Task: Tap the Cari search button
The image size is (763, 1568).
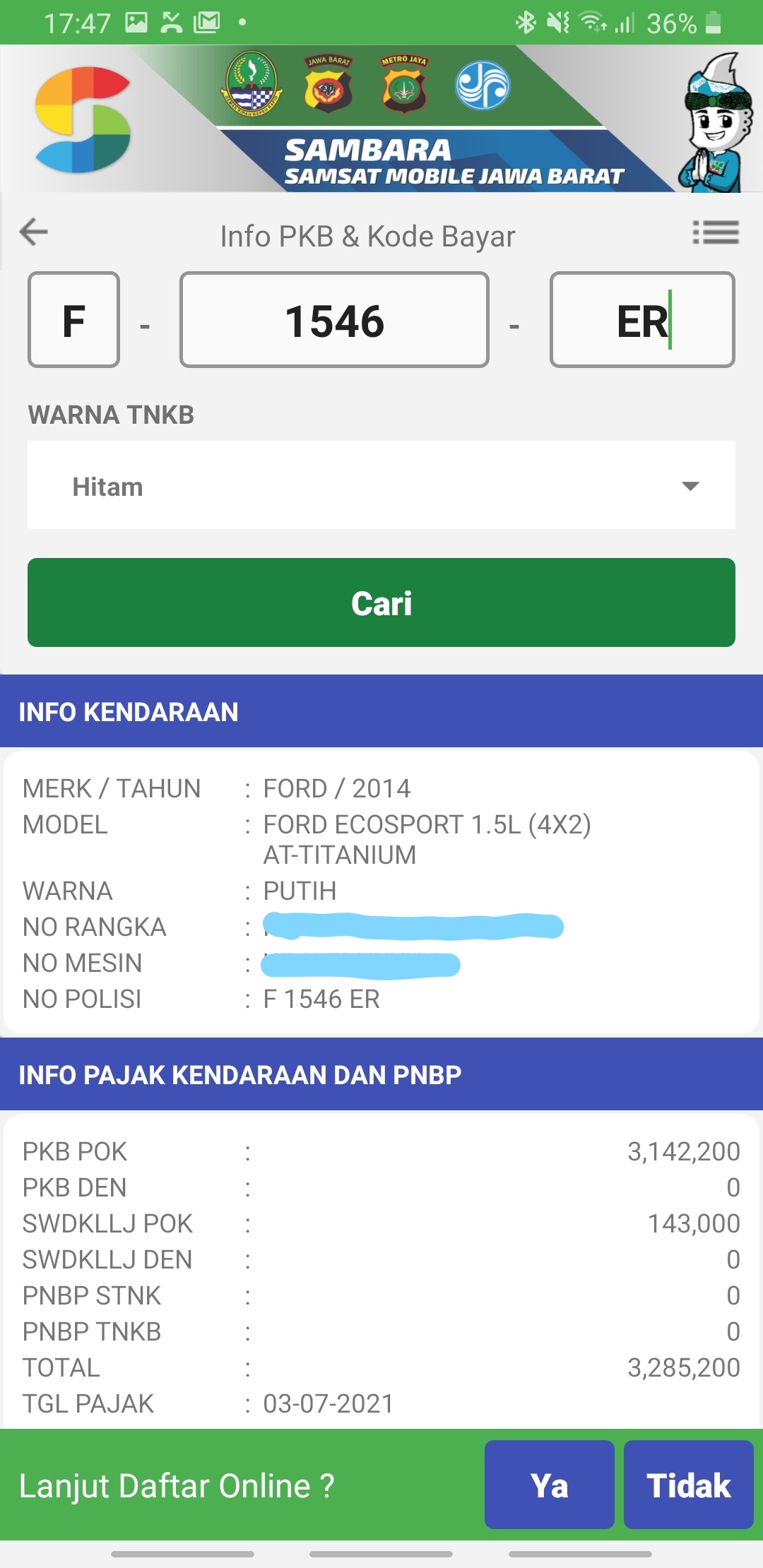Action: [x=381, y=602]
